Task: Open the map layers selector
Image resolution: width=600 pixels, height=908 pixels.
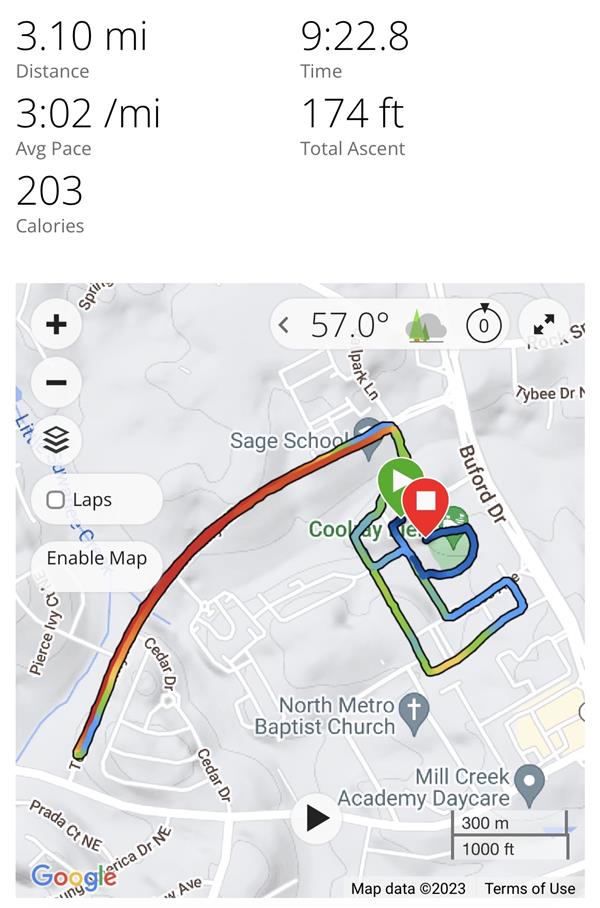Action: coord(57,440)
